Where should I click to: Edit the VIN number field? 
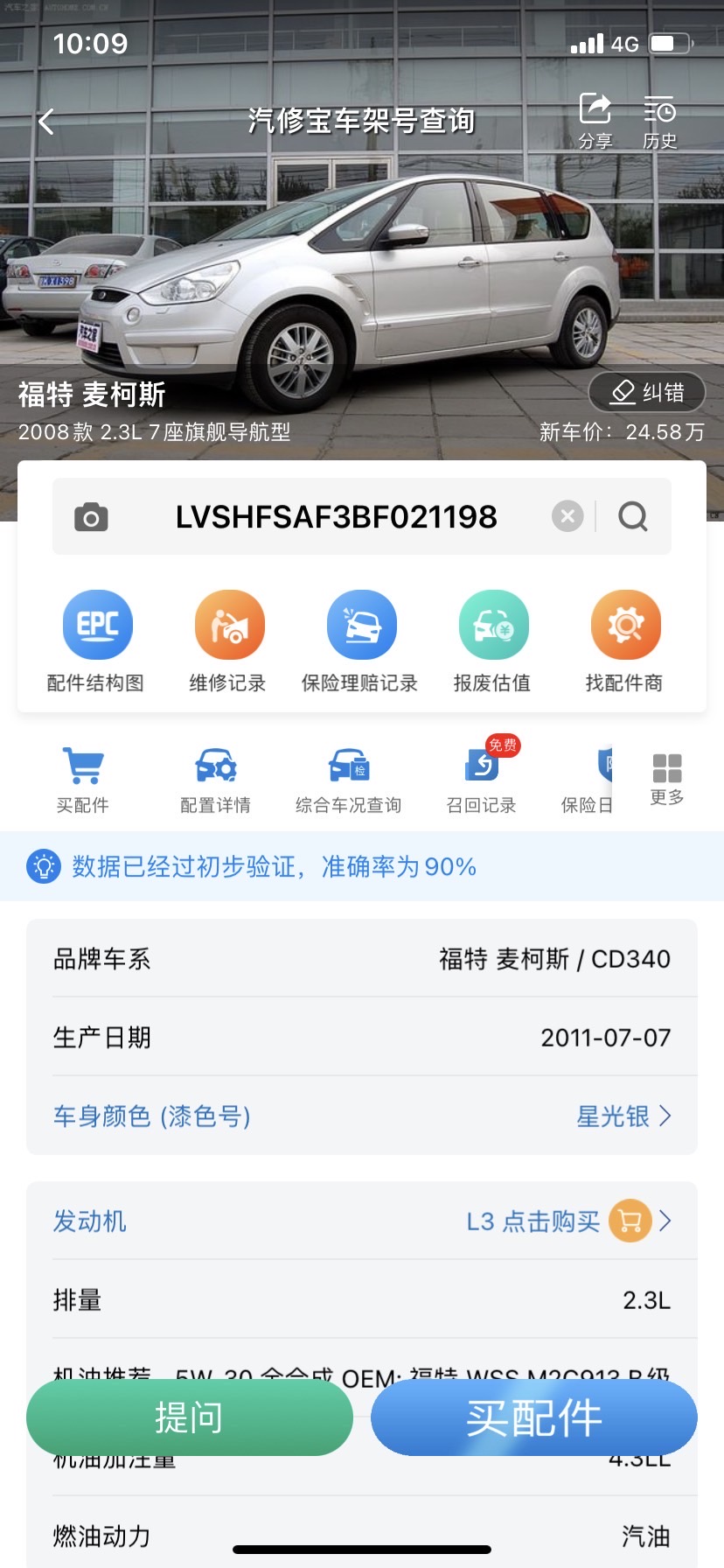[337, 517]
